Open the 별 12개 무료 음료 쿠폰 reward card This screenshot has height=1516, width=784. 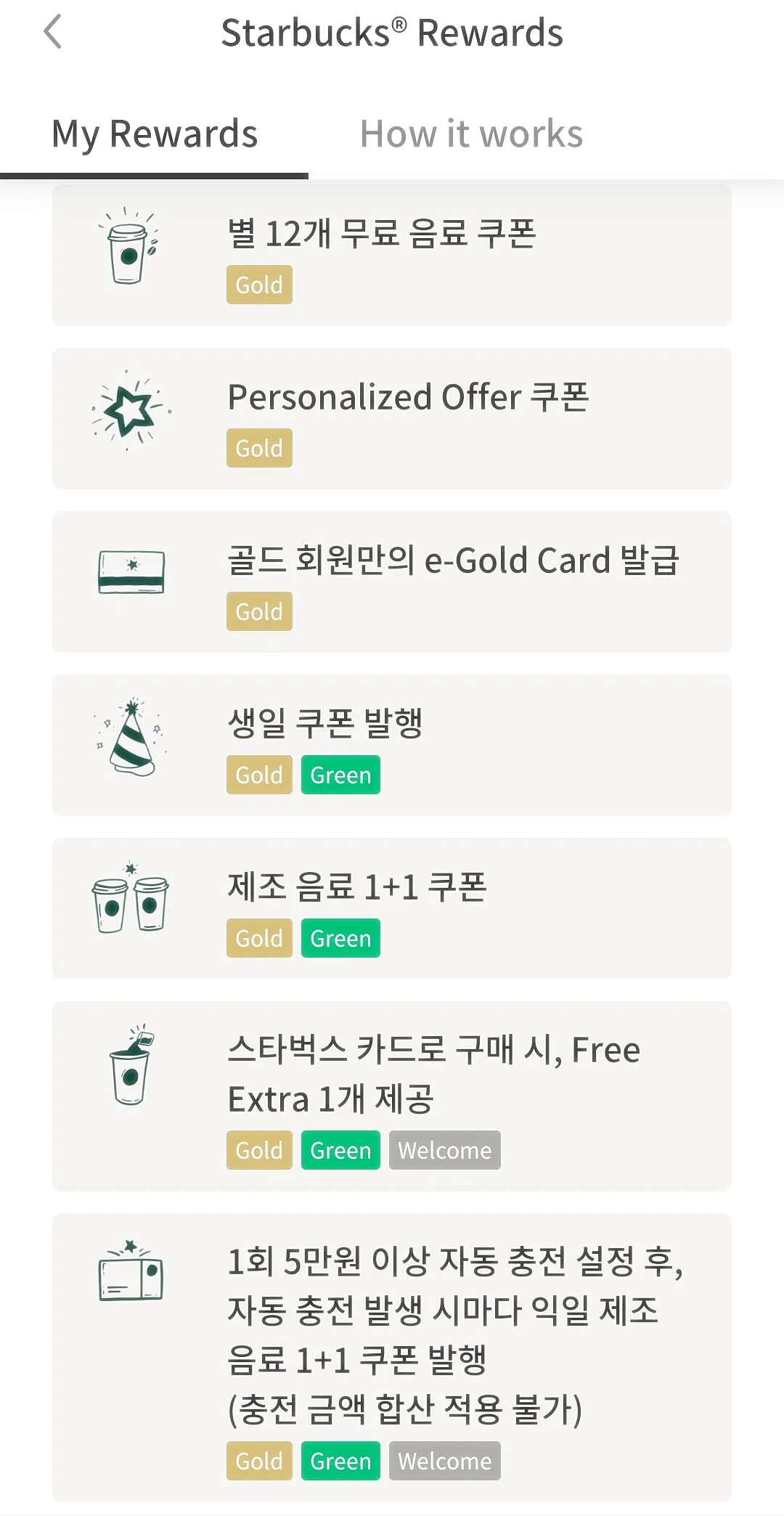click(x=392, y=254)
